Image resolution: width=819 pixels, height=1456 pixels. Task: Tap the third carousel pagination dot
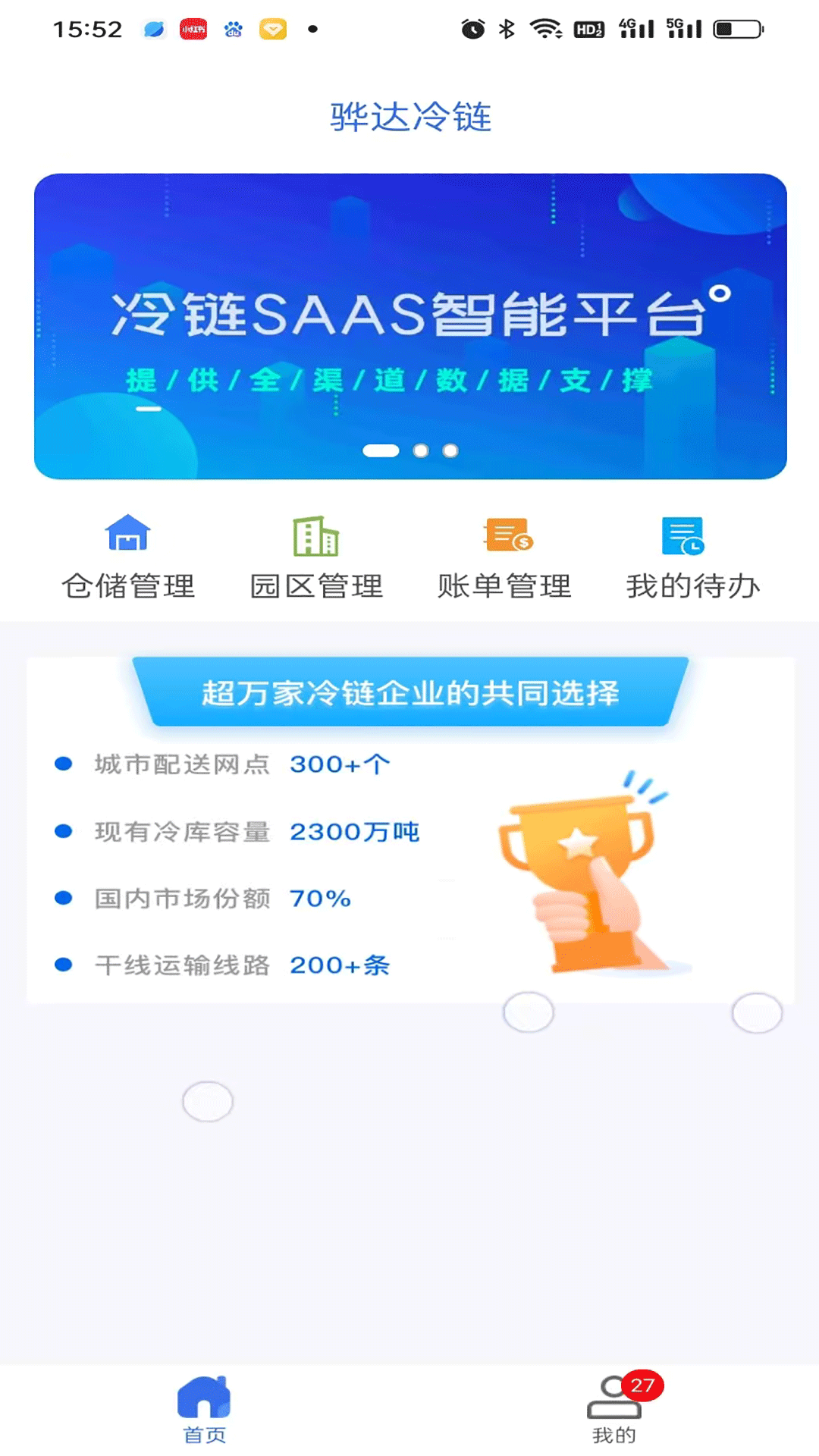point(450,450)
